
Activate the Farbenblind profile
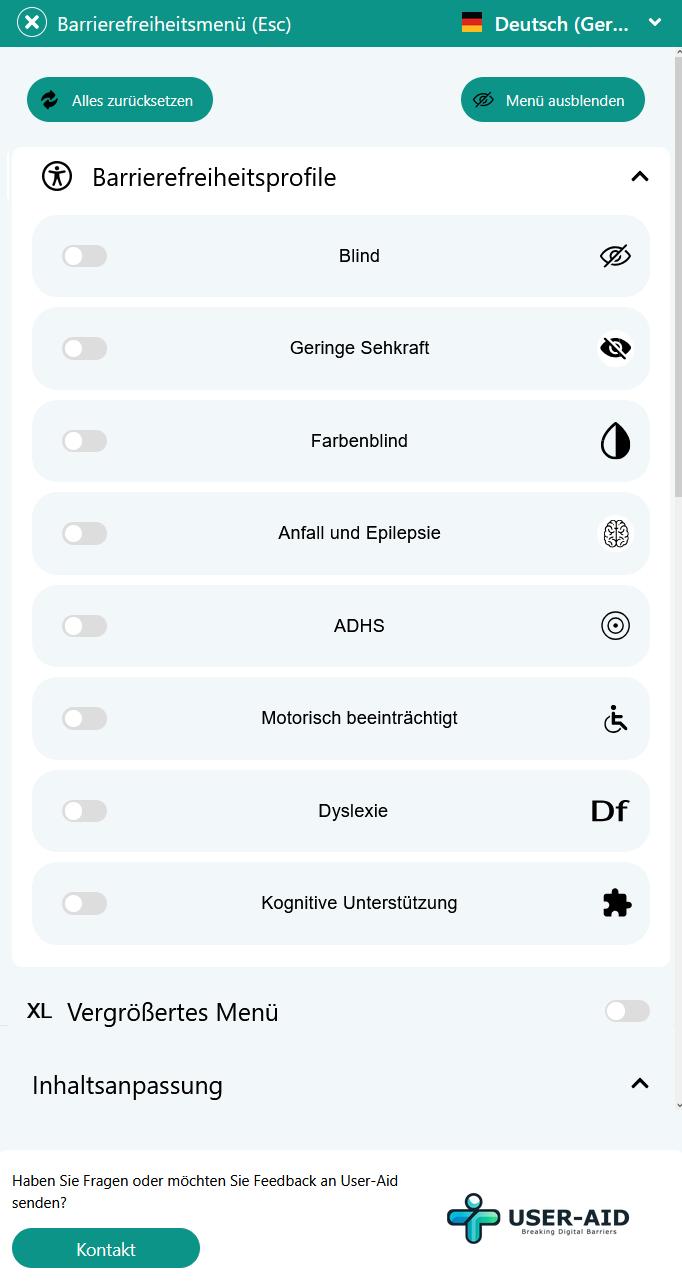[85, 441]
